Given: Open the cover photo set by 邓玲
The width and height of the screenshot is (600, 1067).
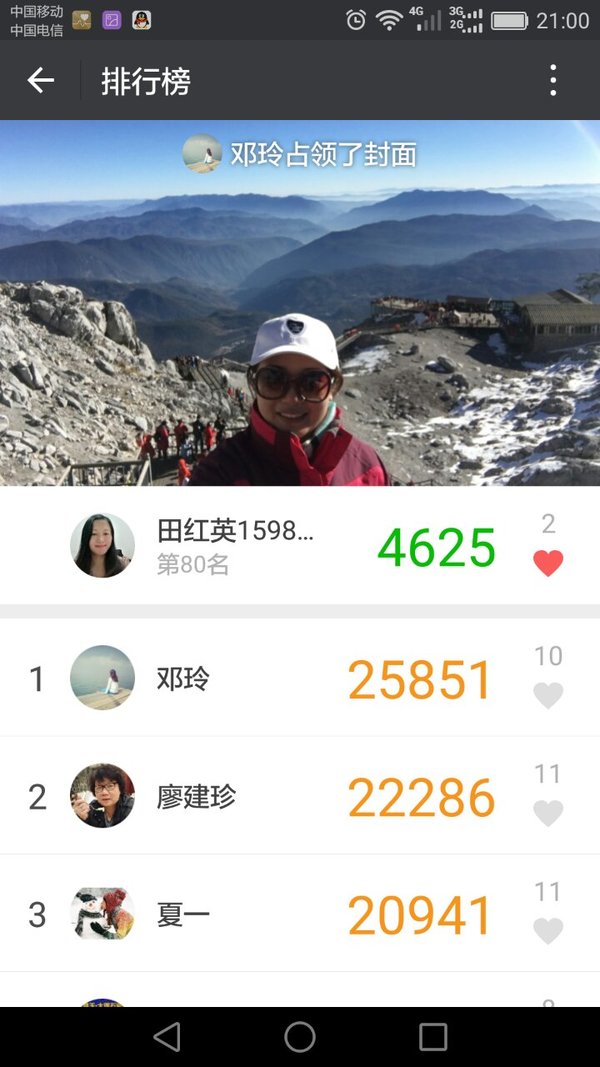Looking at the screenshot, I should (300, 303).
